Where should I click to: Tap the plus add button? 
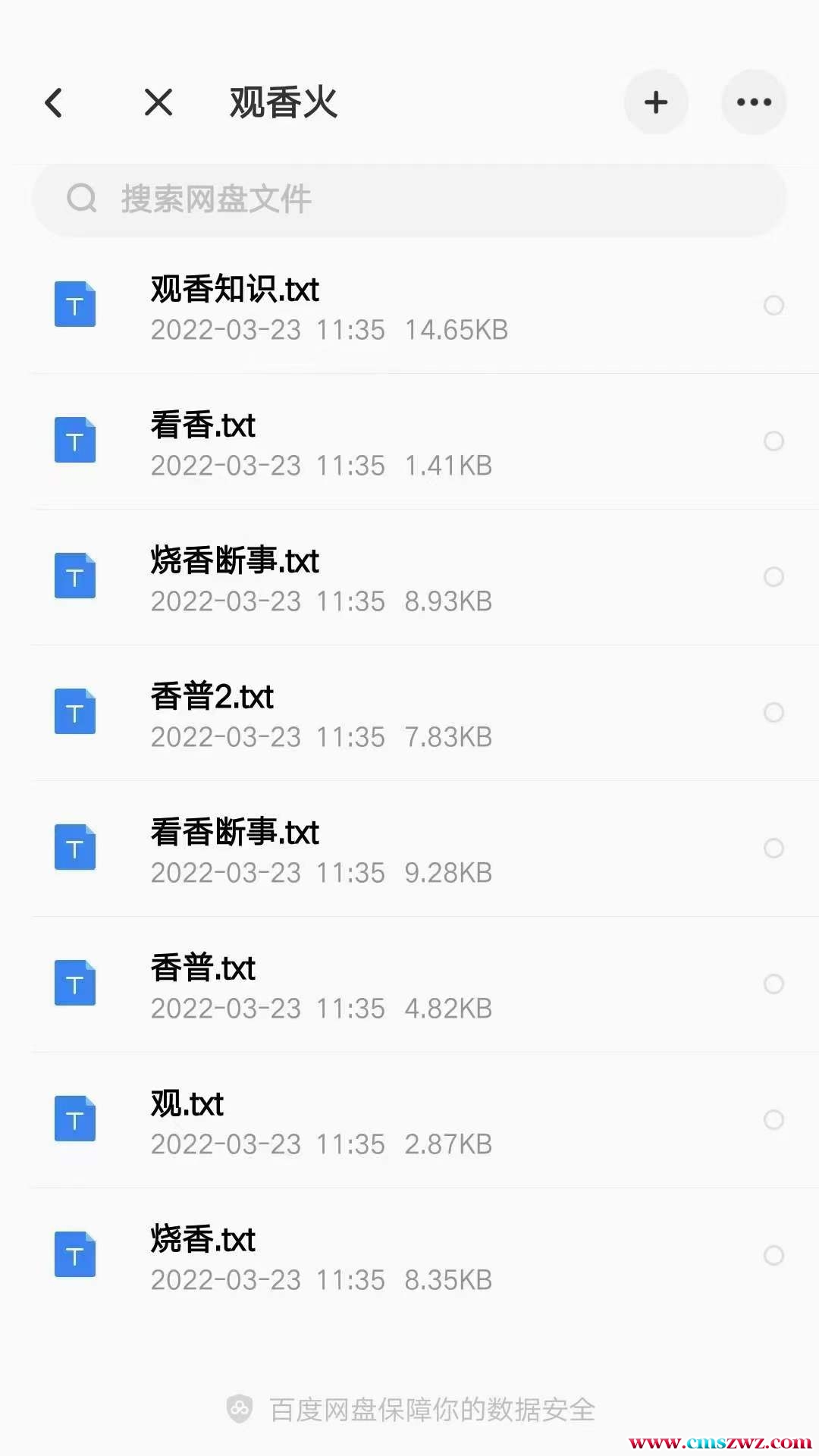pyautogui.click(x=656, y=102)
